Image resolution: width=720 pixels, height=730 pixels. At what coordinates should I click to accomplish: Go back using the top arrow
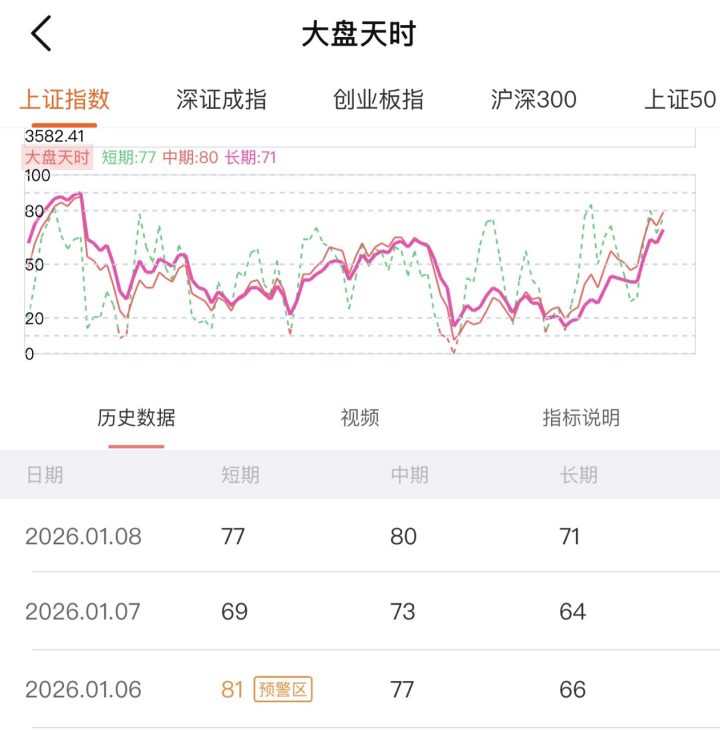pos(41,35)
